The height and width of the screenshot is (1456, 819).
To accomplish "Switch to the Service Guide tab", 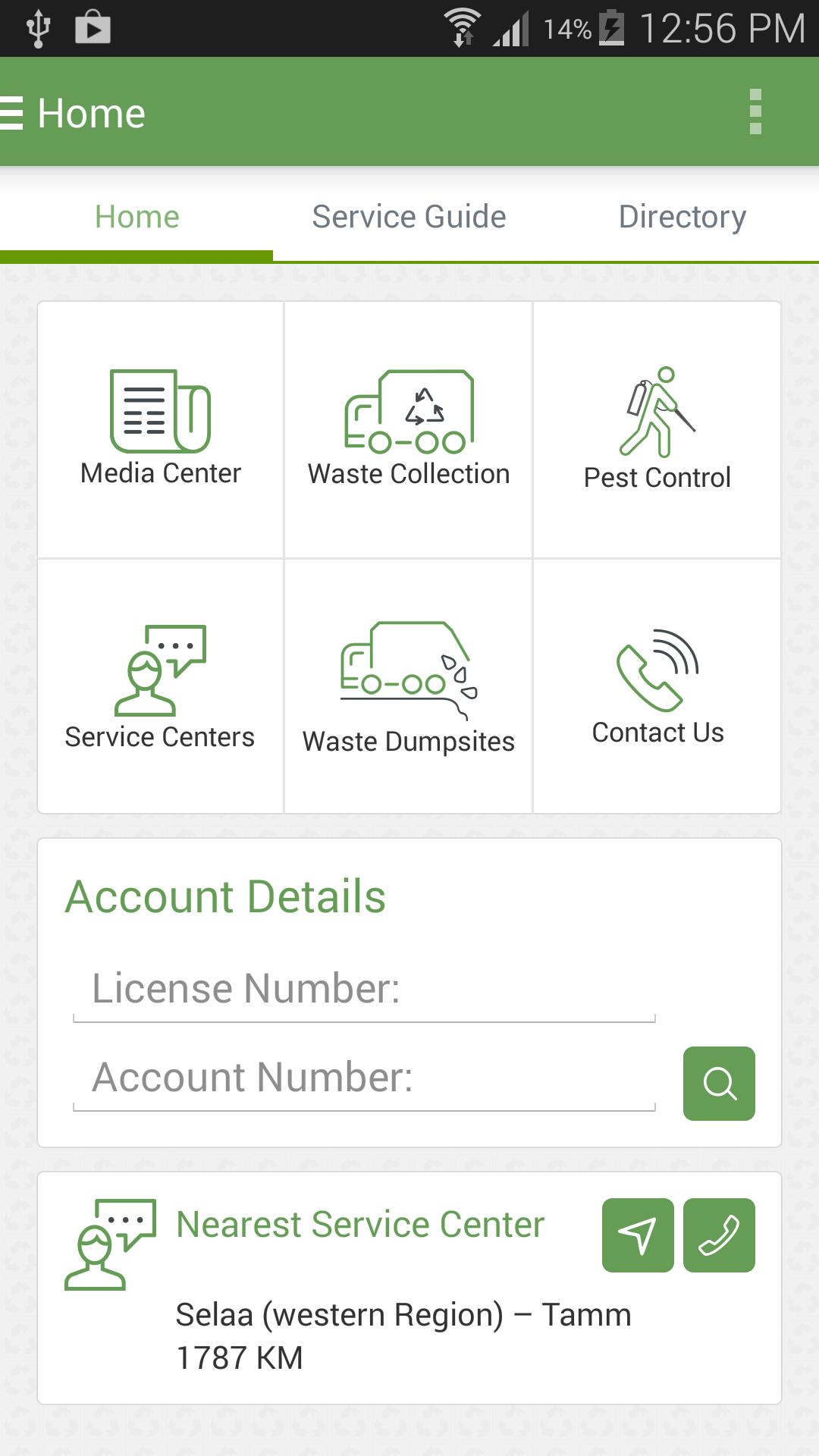I will click(x=408, y=216).
